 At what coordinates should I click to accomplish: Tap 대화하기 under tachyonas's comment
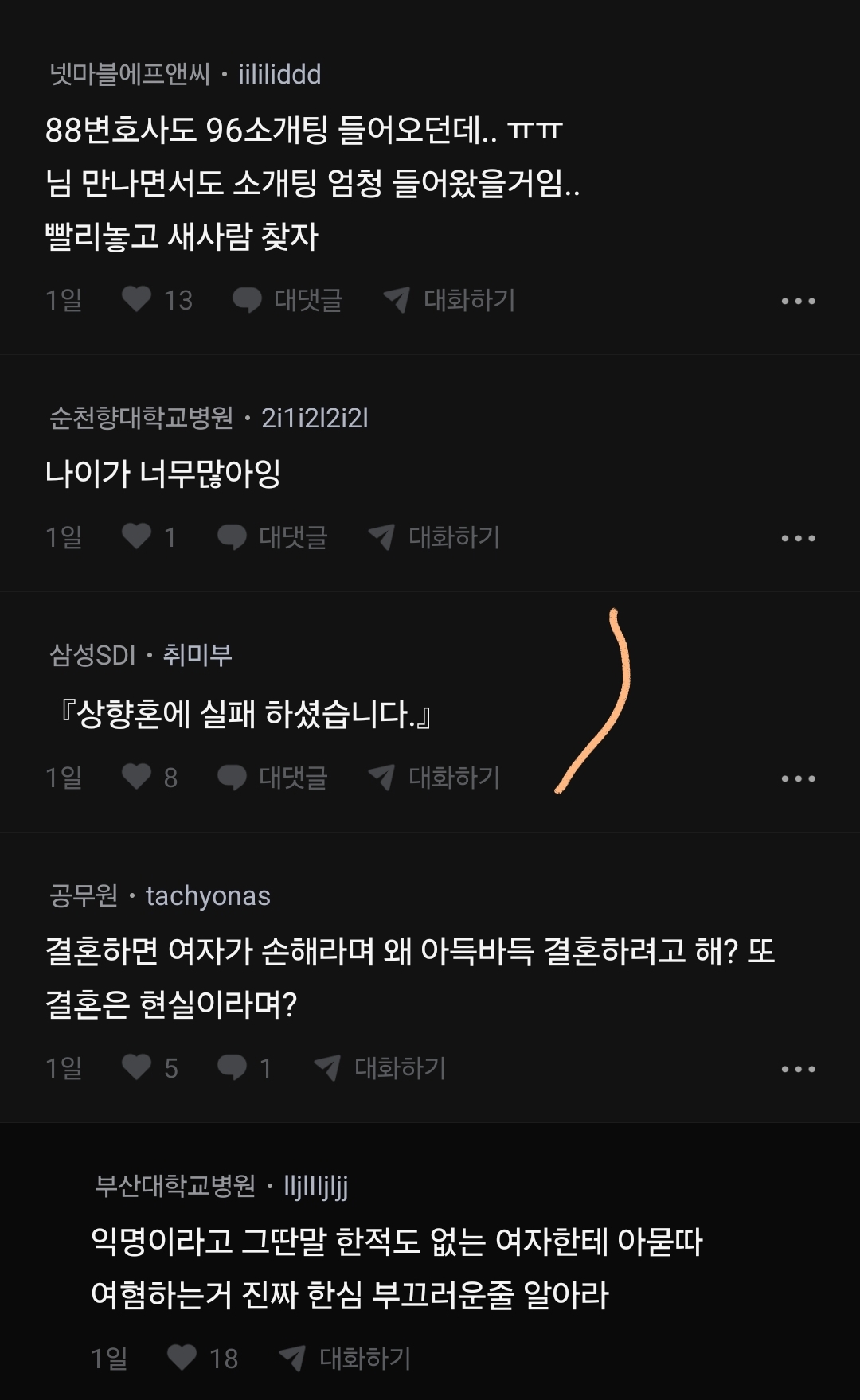pos(380,1067)
